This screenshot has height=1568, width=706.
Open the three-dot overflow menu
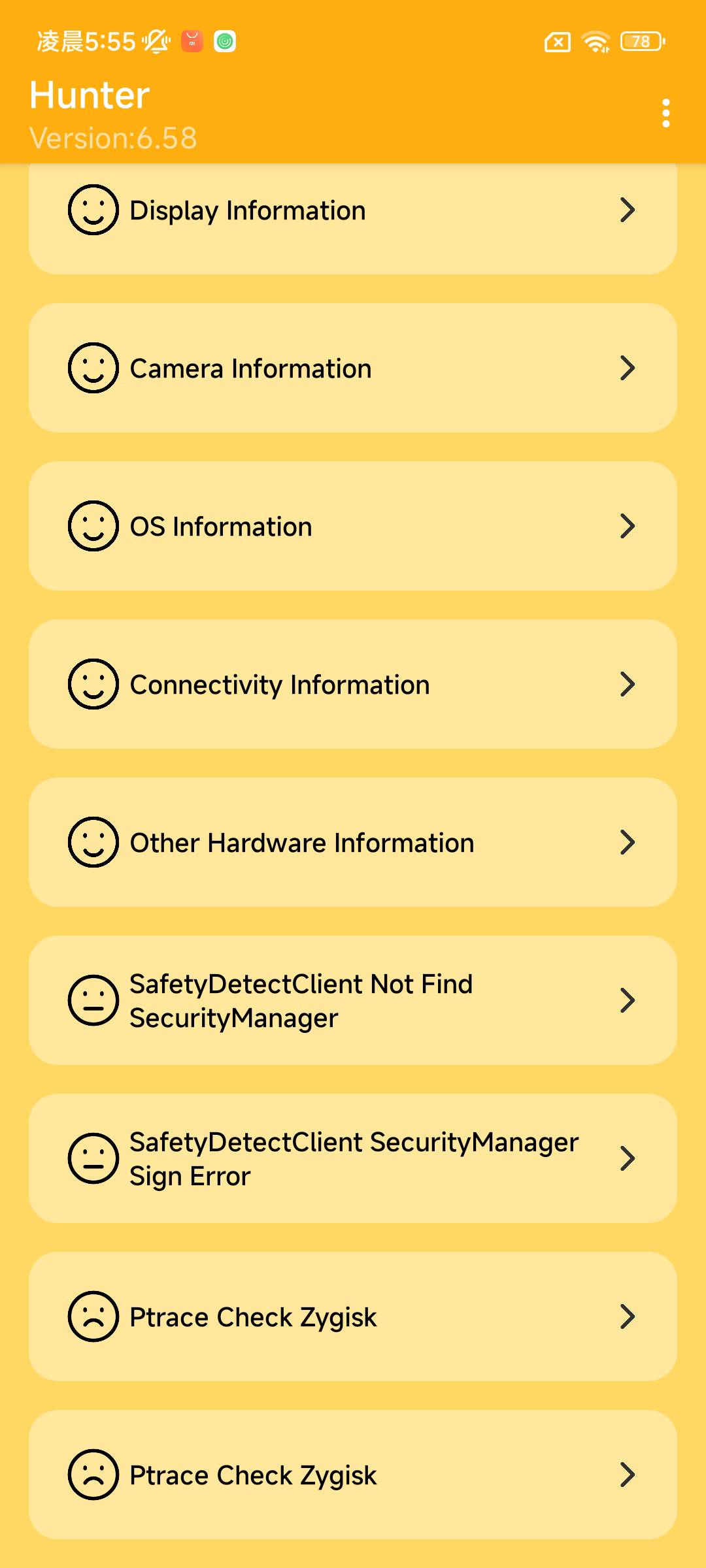point(665,114)
